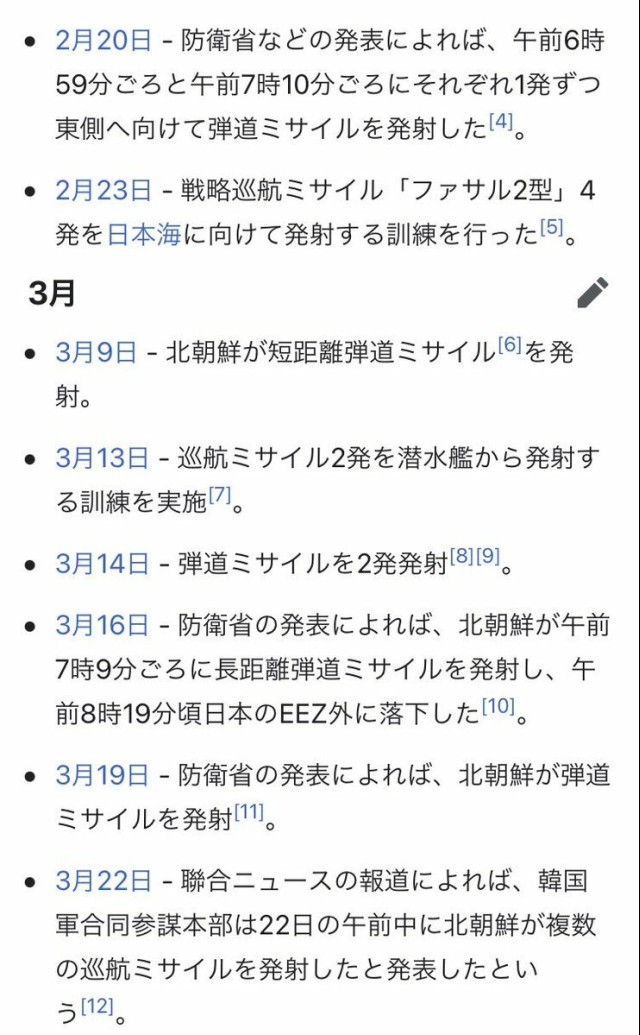
Task: Open the 2月20日 date link
Action: tap(104, 40)
